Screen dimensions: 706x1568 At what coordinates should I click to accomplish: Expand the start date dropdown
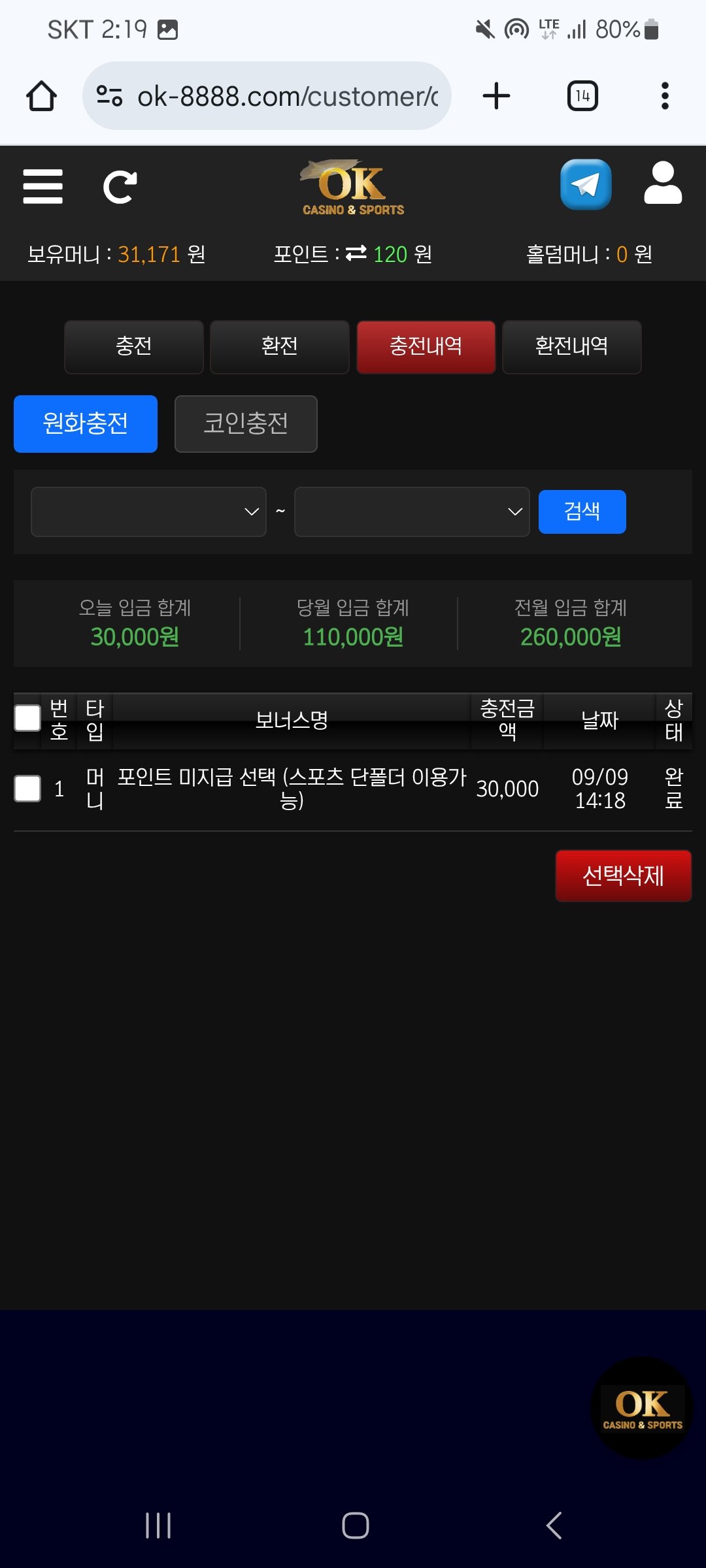[148, 512]
